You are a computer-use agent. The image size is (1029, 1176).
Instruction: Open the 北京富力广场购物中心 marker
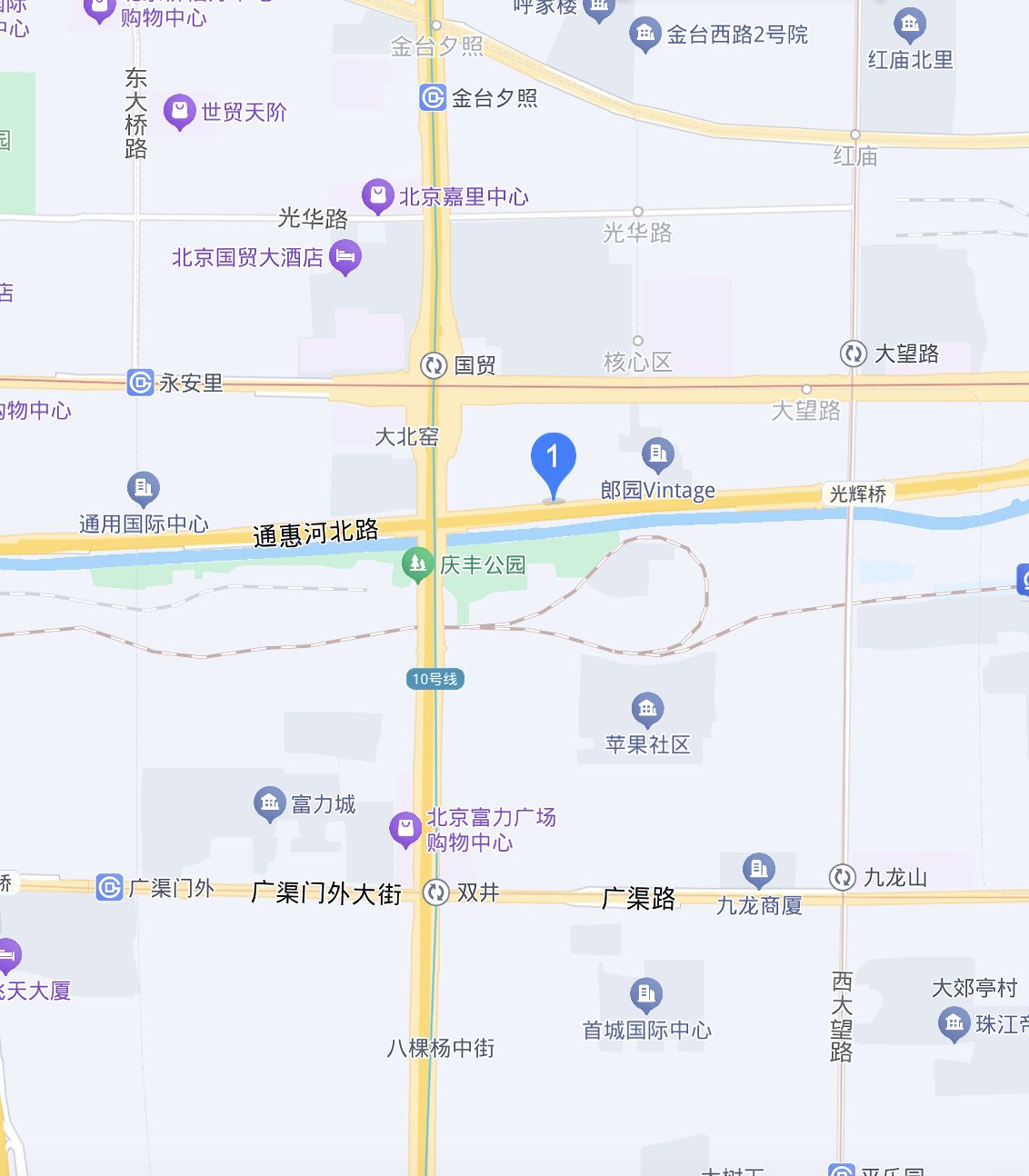pos(405,829)
